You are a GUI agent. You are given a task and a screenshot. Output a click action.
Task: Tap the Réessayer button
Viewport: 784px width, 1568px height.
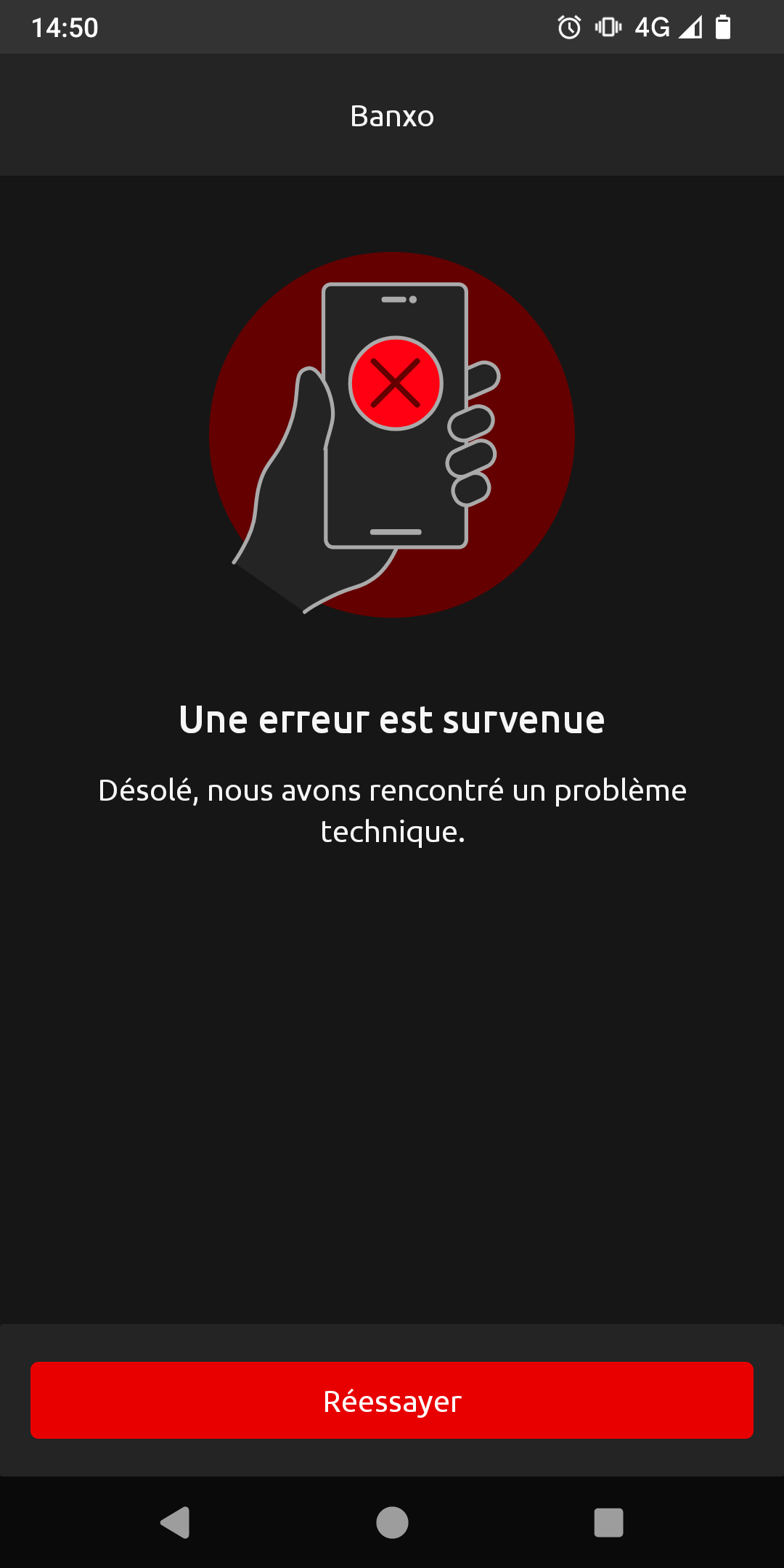[392, 1400]
